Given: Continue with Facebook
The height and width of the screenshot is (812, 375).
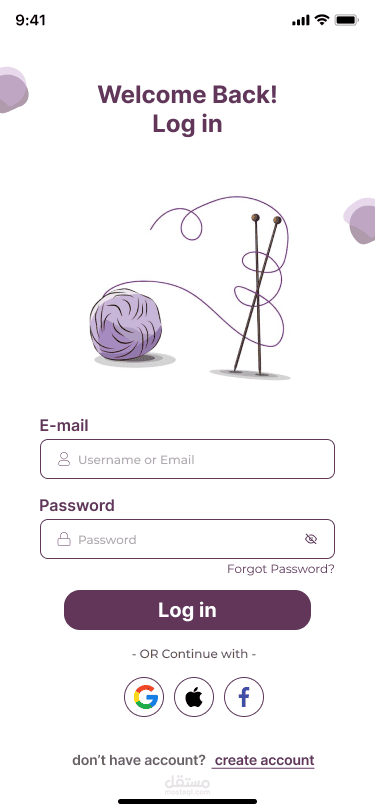Looking at the screenshot, I should (244, 697).
